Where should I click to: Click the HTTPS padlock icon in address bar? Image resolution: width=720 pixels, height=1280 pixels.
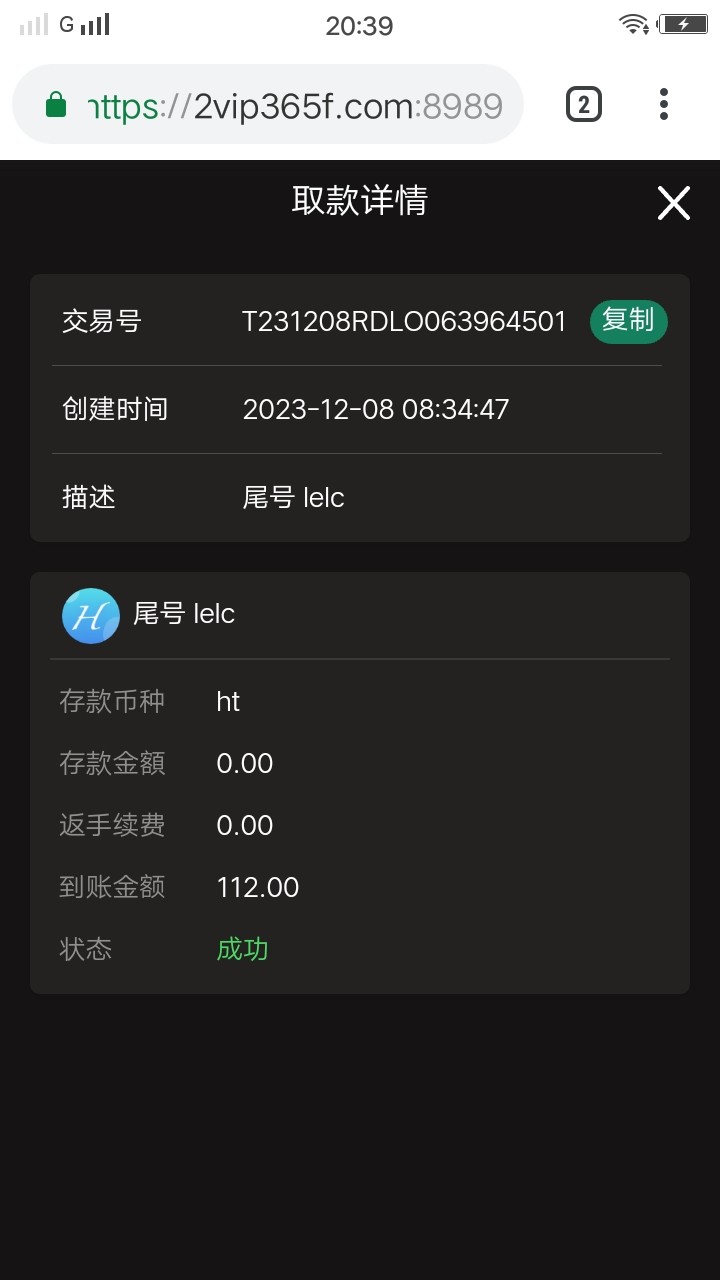point(57,103)
